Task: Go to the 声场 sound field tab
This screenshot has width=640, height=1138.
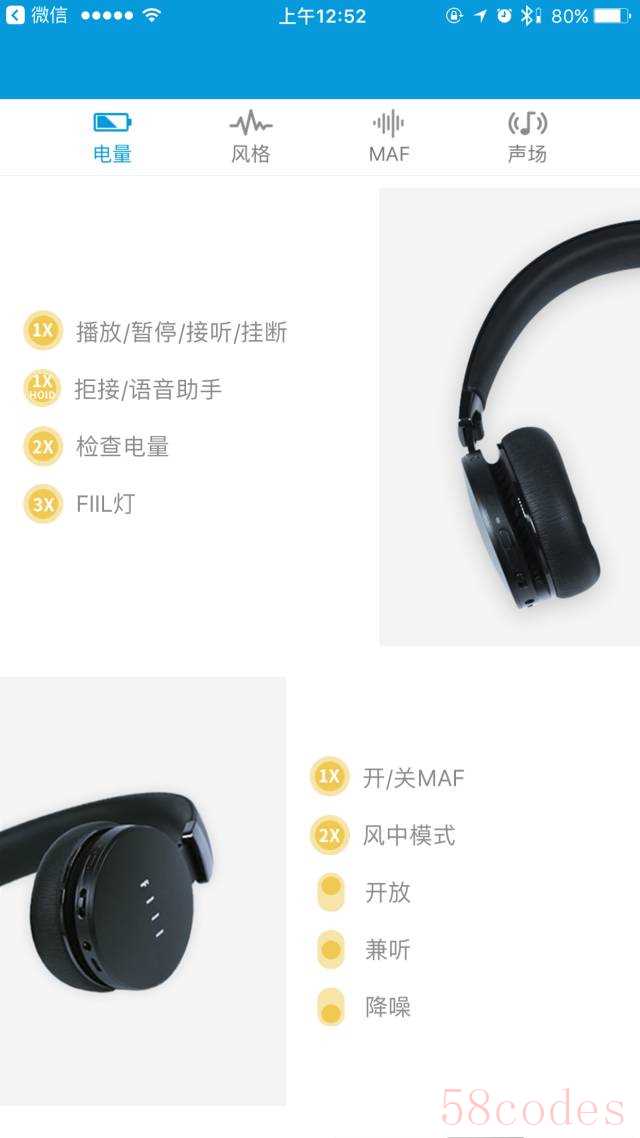Action: [527, 137]
